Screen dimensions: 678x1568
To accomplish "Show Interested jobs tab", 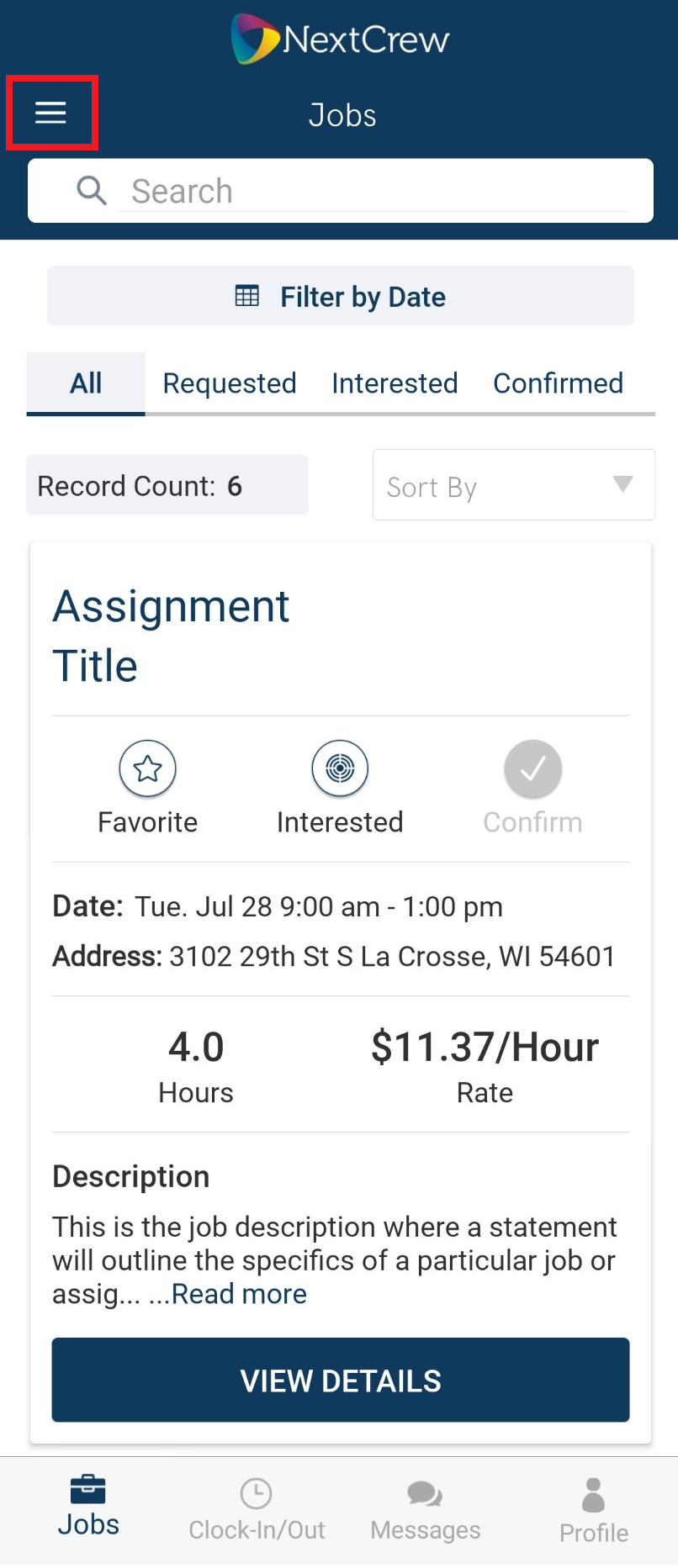I will coord(395,383).
